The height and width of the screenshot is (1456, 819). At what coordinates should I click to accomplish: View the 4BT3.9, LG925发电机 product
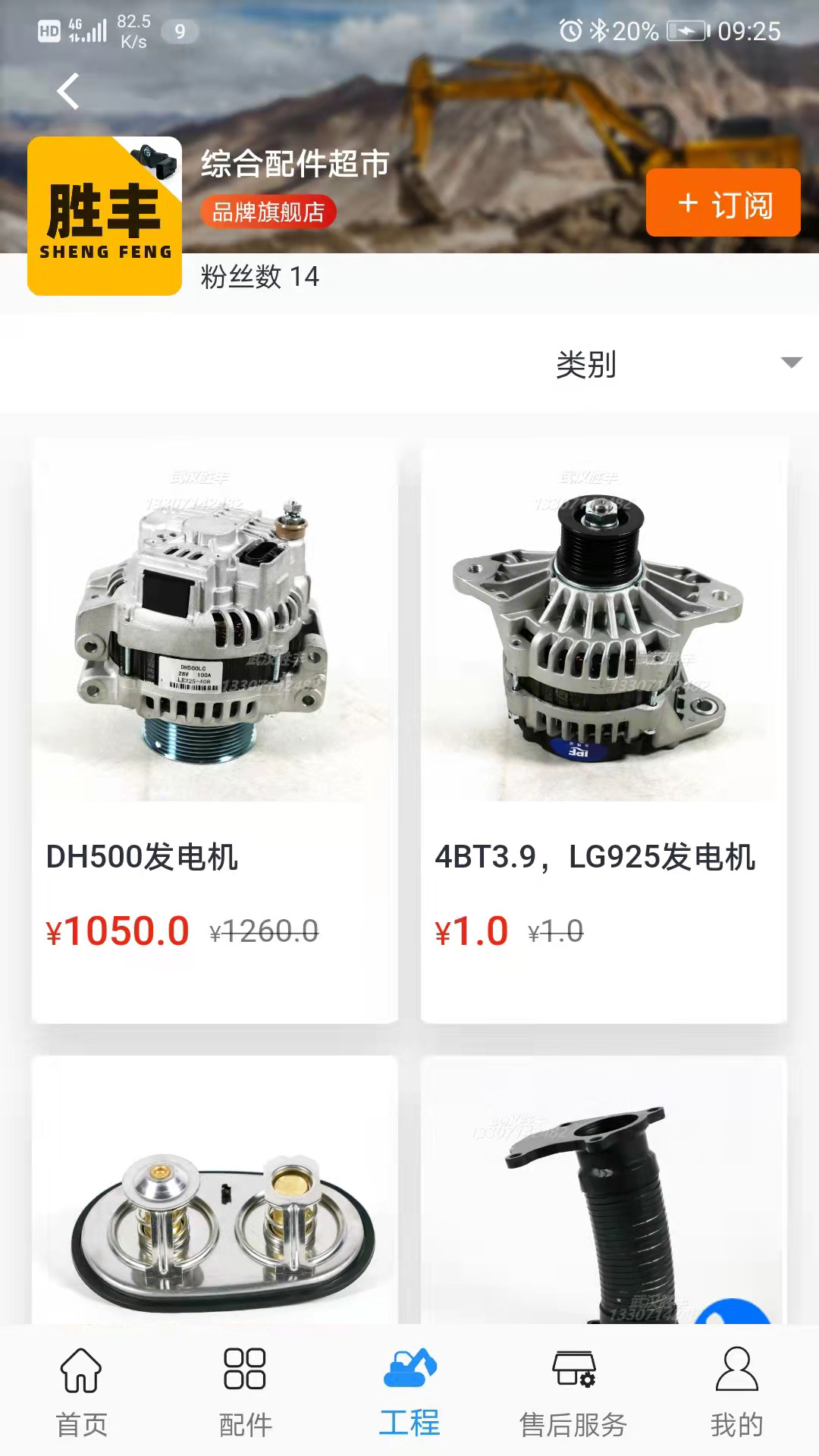coord(604,731)
